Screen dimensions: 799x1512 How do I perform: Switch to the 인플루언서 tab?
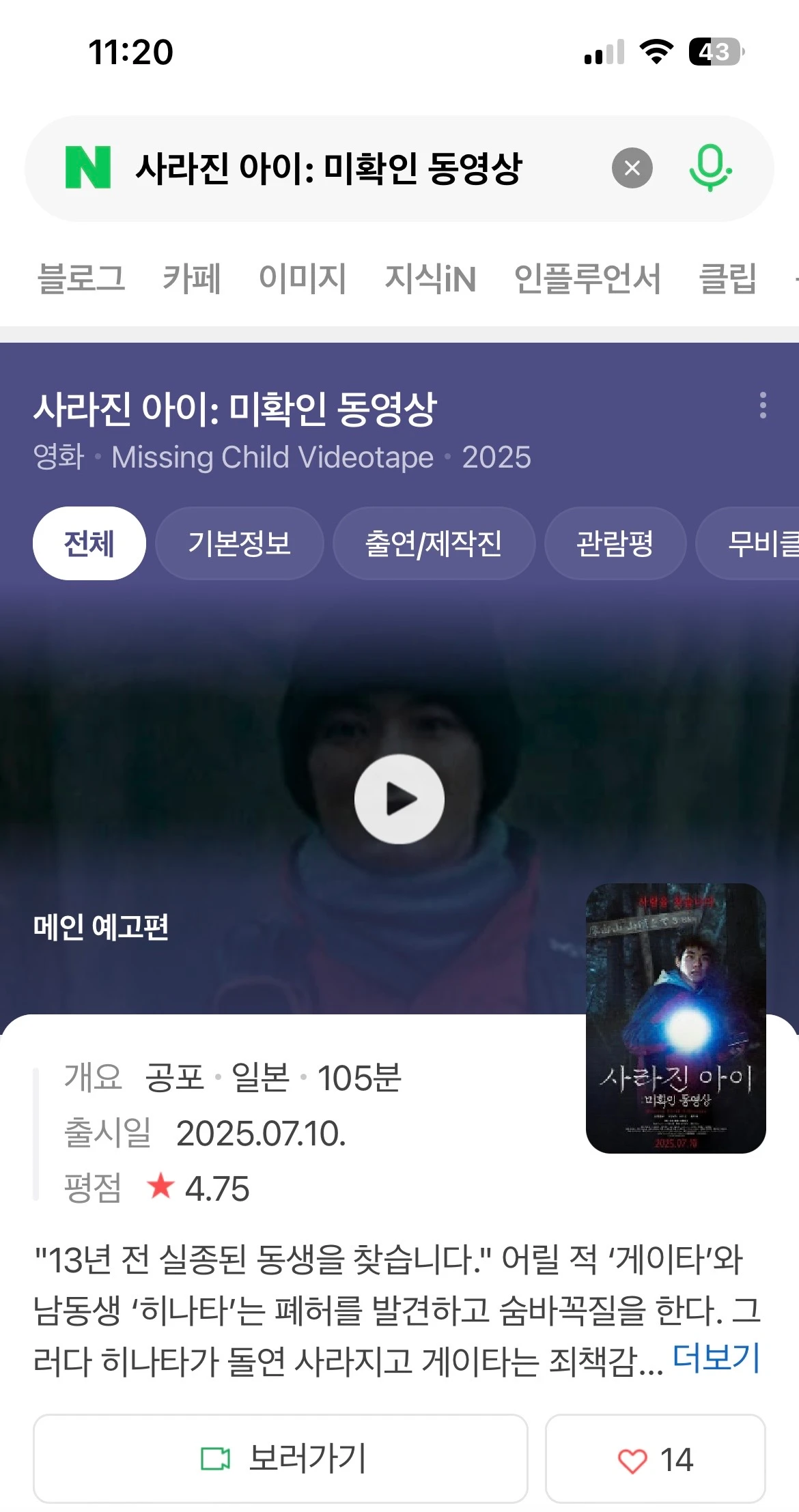click(587, 279)
